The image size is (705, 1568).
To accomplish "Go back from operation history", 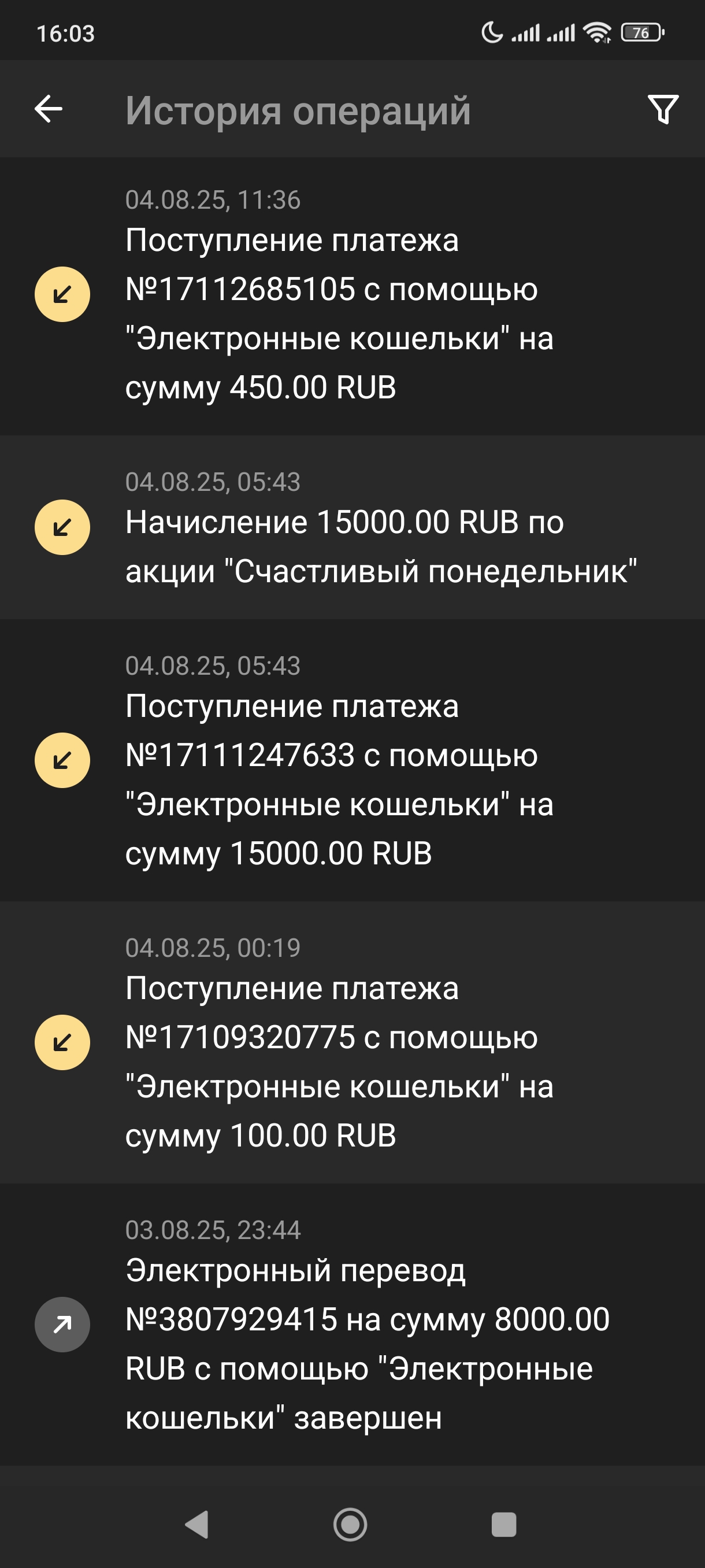I will pos(49,110).
